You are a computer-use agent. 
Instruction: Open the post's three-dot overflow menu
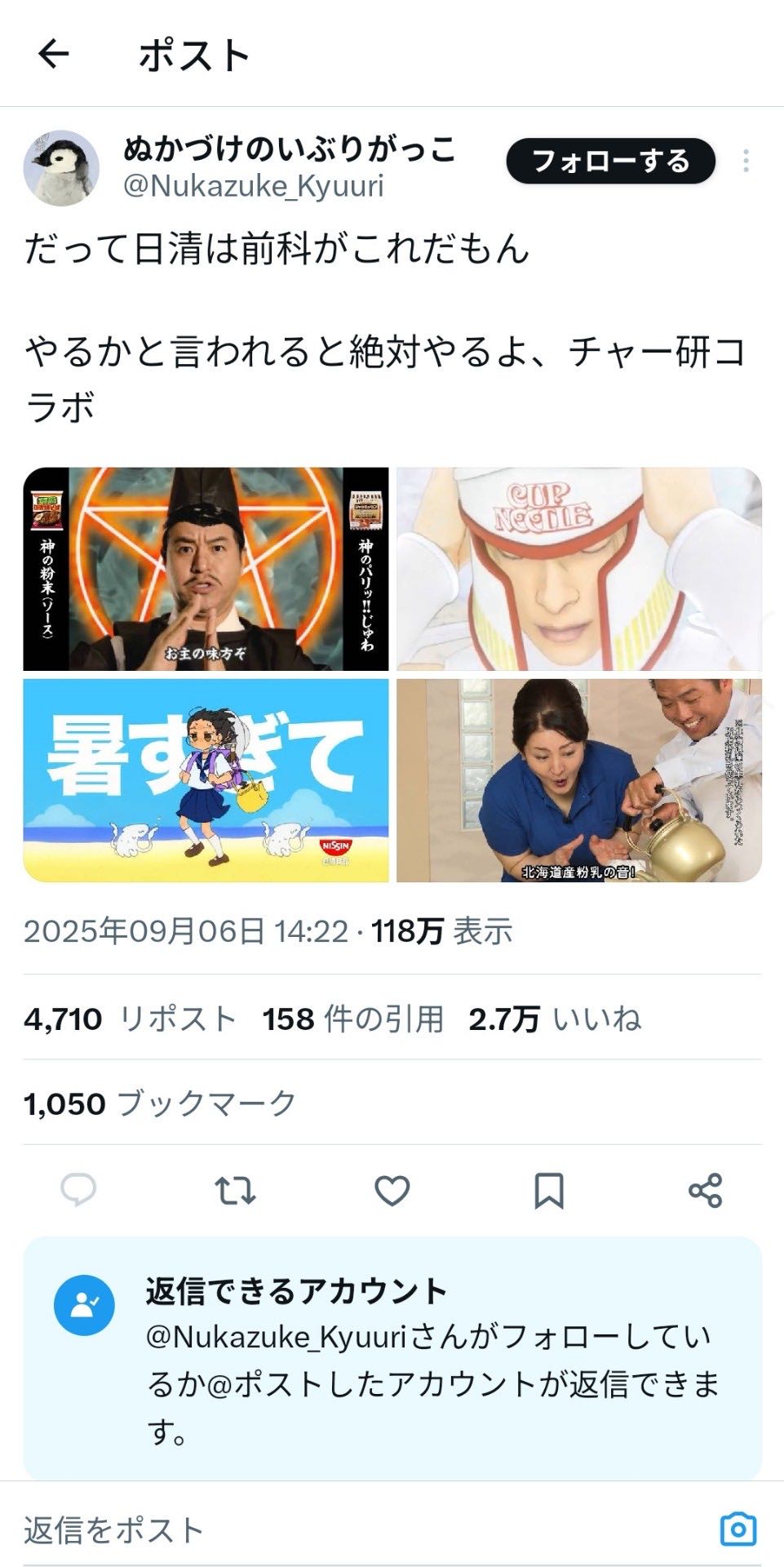pyautogui.click(x=746, y=162)
